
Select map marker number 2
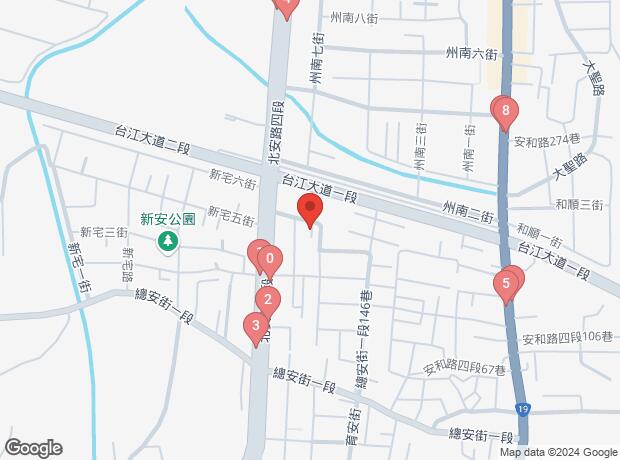pos(267,299)
